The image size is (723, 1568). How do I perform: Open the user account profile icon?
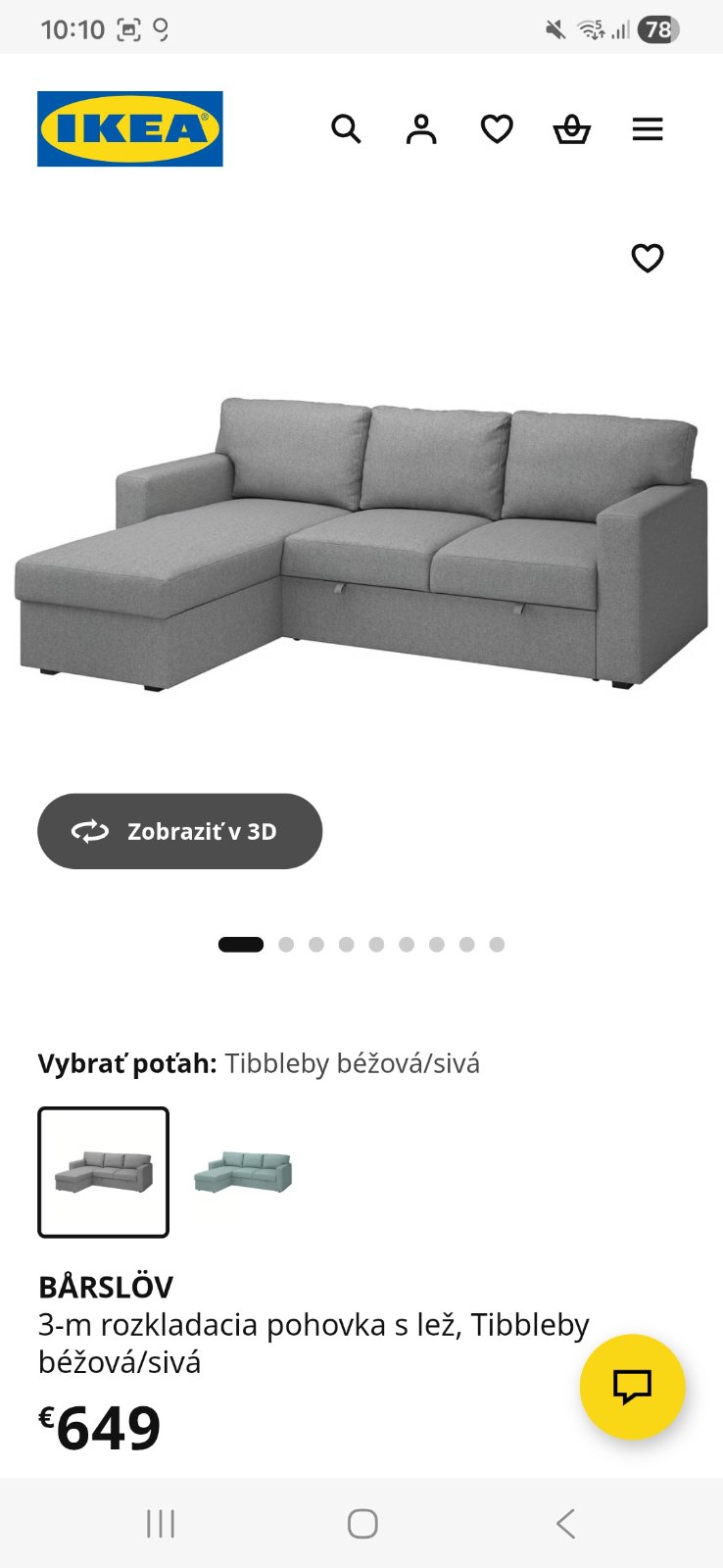421,129
